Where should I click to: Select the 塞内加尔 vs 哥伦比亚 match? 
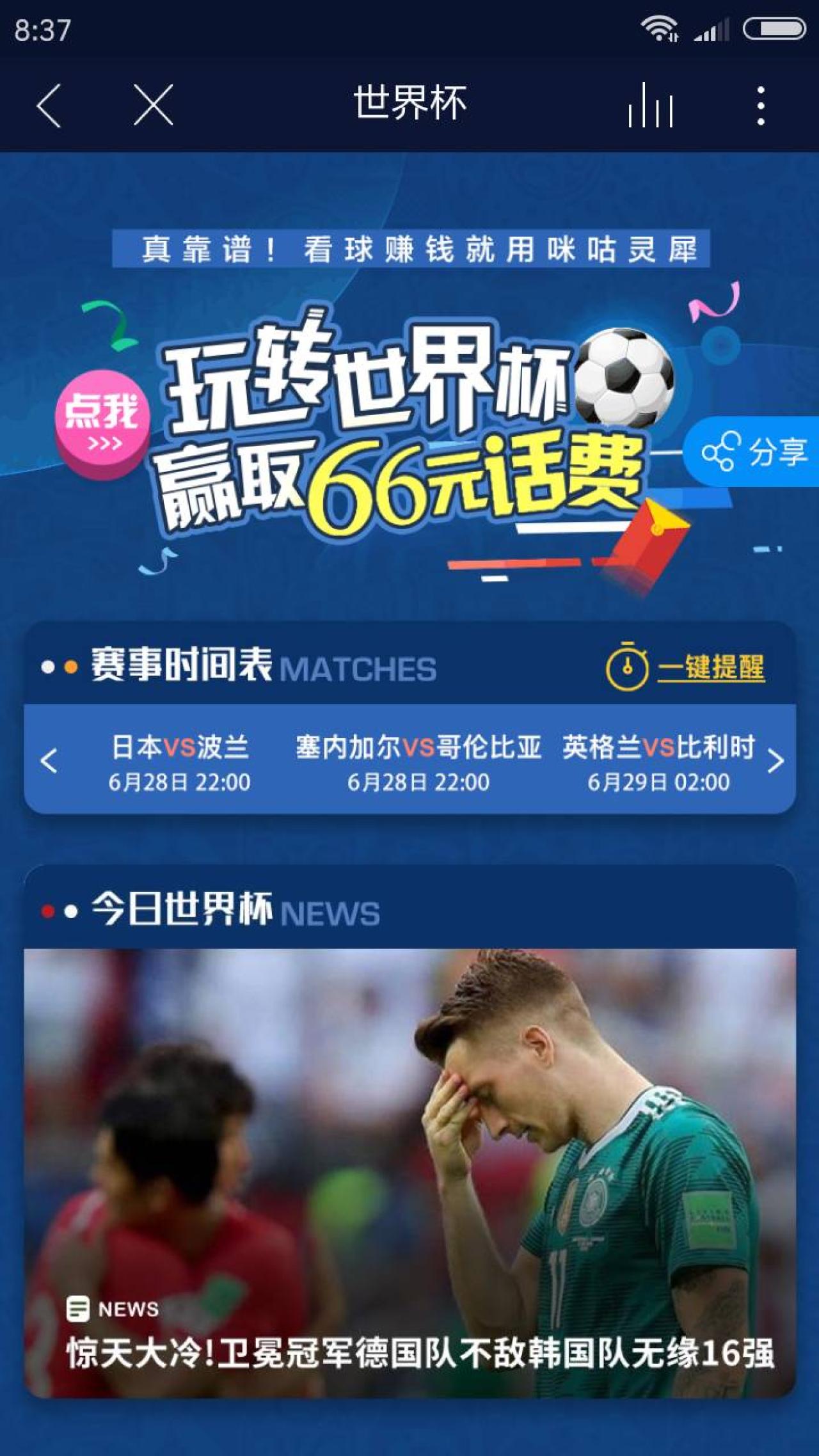pos(418,762)
